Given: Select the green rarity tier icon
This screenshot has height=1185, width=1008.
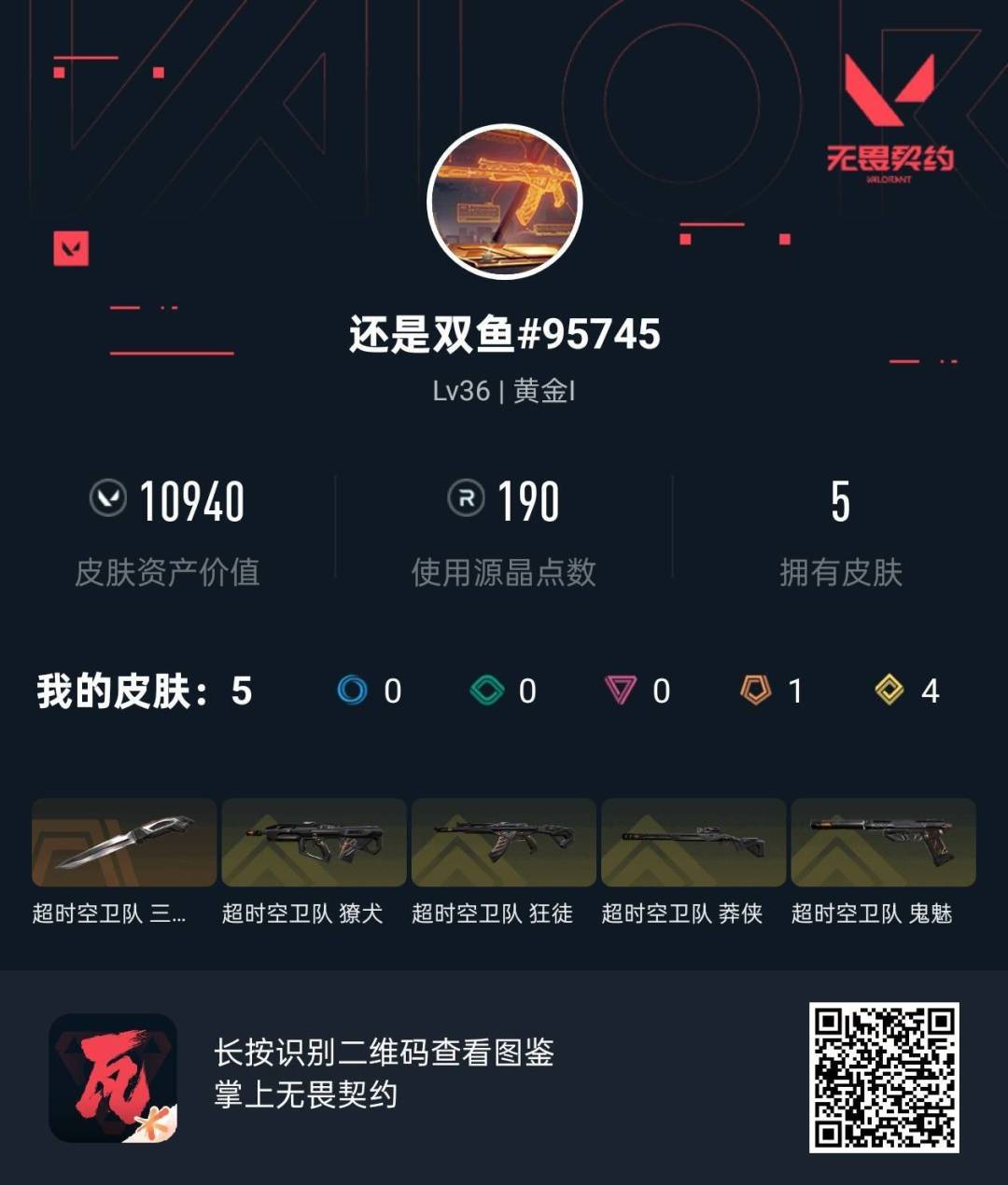Looking at the screenshot, I should pyautogui.click(x=487, y=690).
